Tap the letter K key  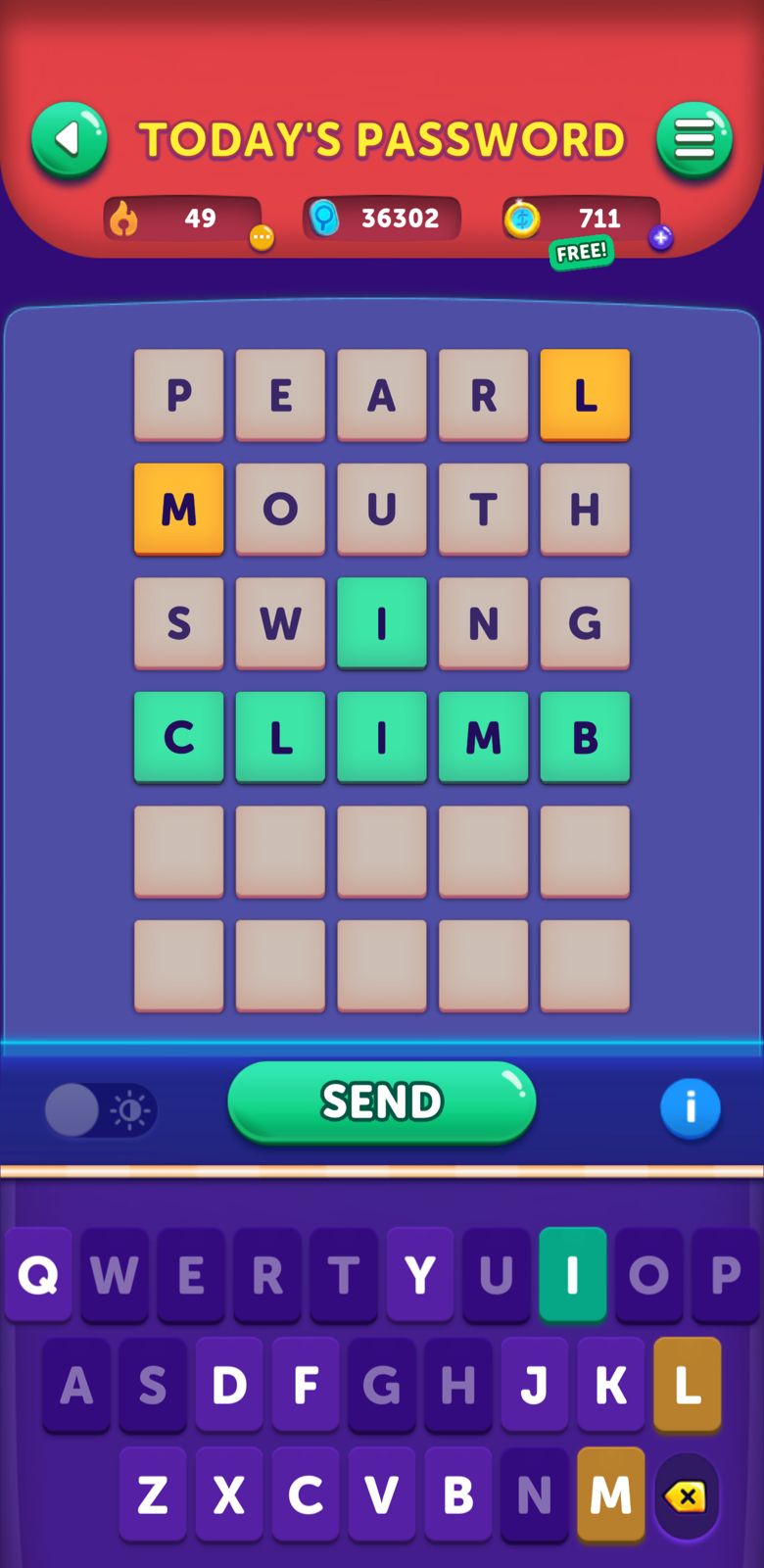(x=611, y=1385)
